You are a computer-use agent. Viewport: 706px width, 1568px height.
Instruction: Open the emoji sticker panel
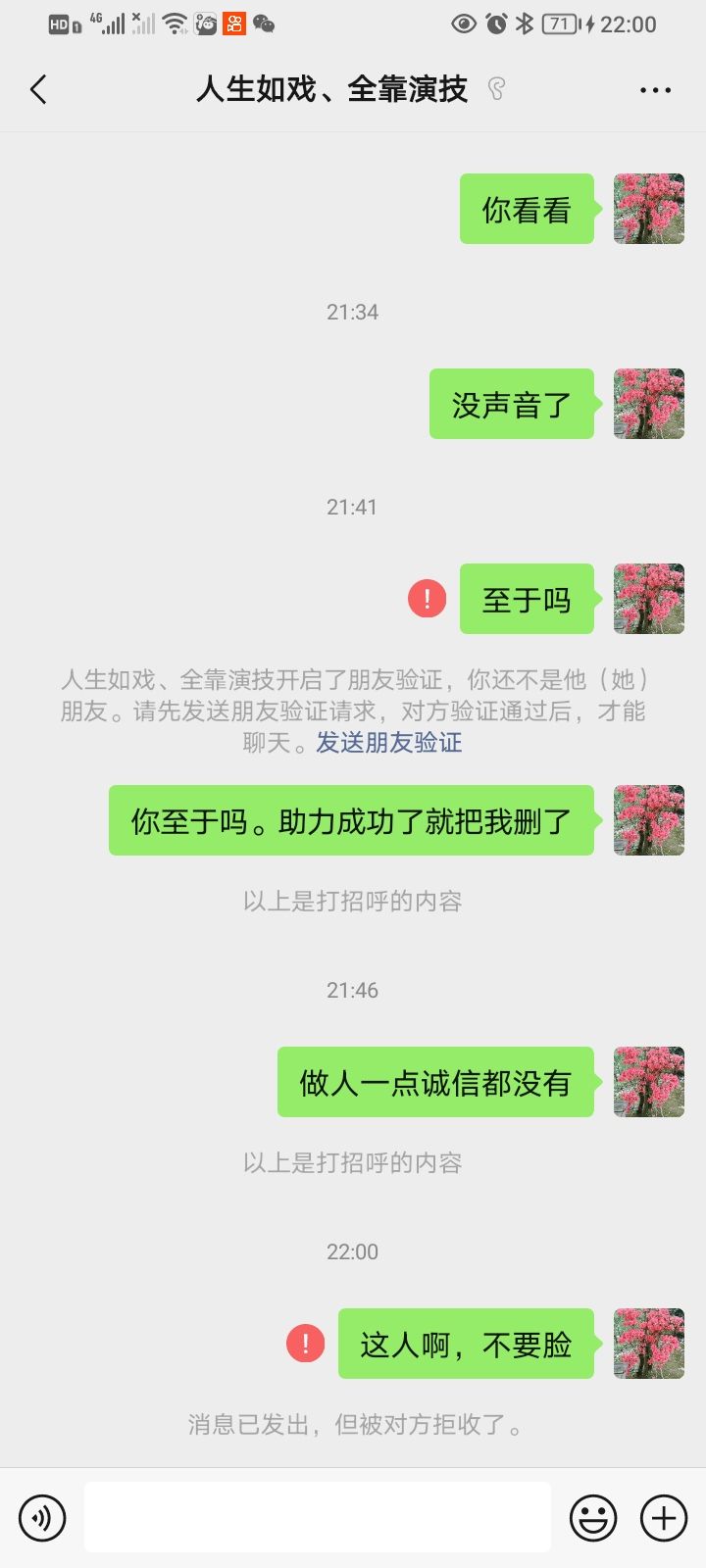coord(593,1518)
